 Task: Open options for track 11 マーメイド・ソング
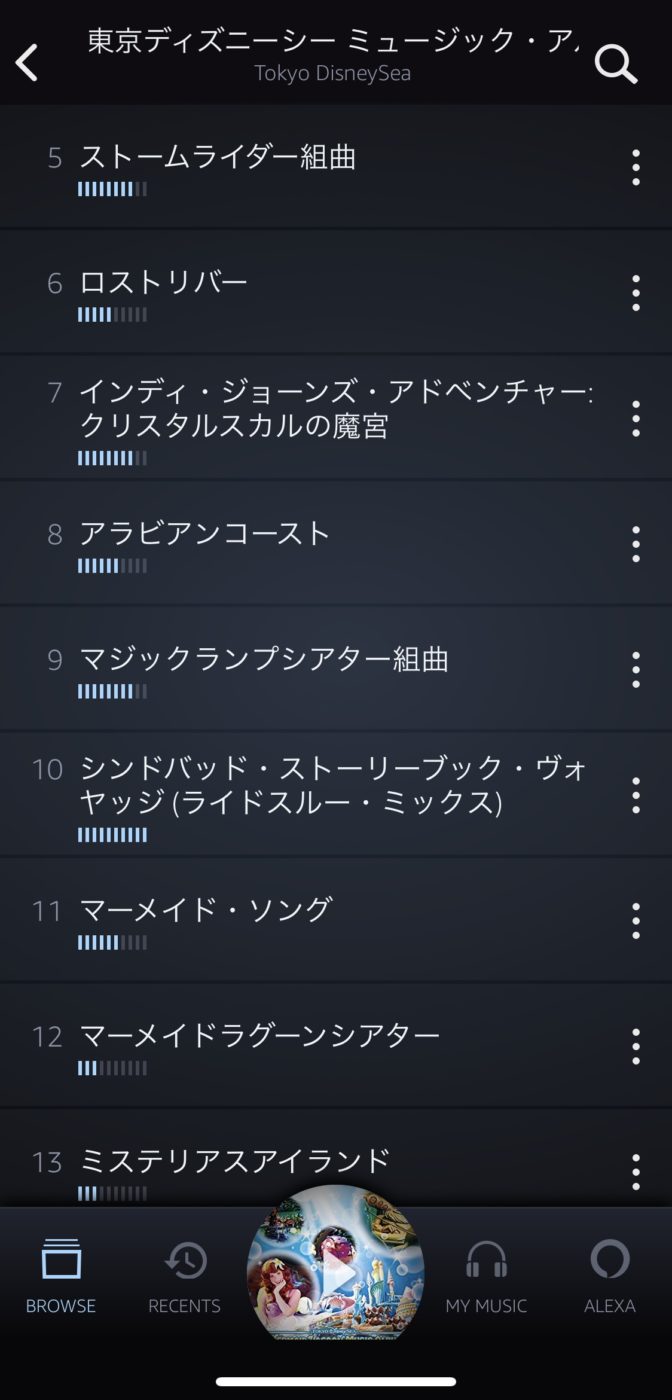click(x=635, y=920)
